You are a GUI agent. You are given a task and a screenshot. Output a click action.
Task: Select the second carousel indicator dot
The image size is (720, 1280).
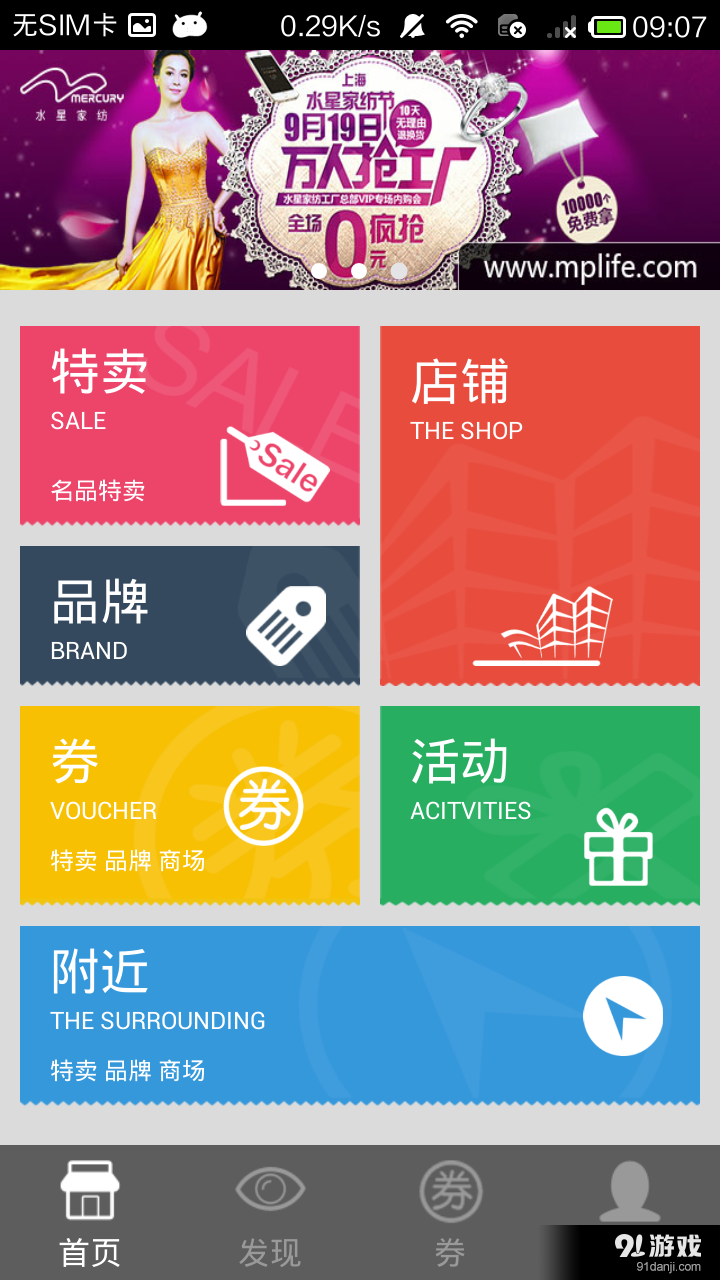358,269
